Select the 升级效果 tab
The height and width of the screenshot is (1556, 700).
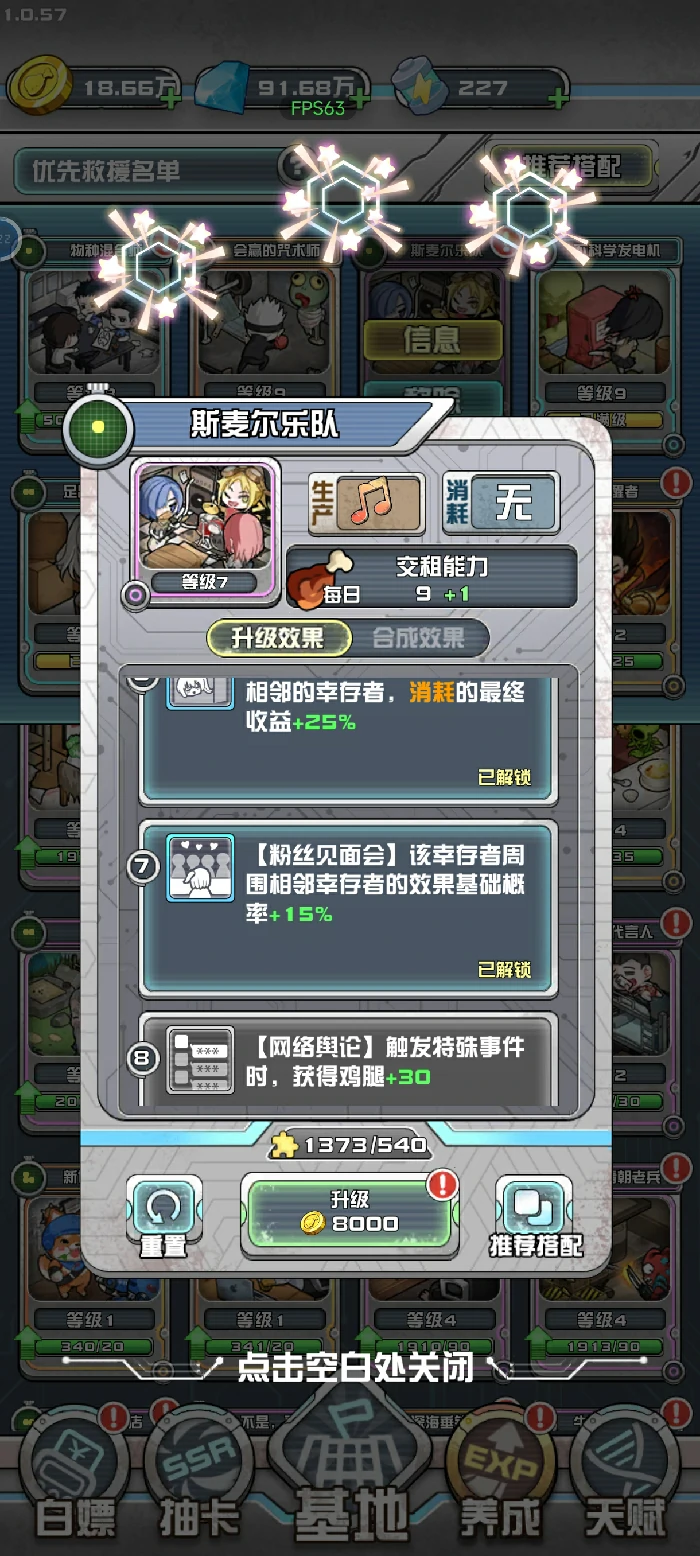coord(276,638)
